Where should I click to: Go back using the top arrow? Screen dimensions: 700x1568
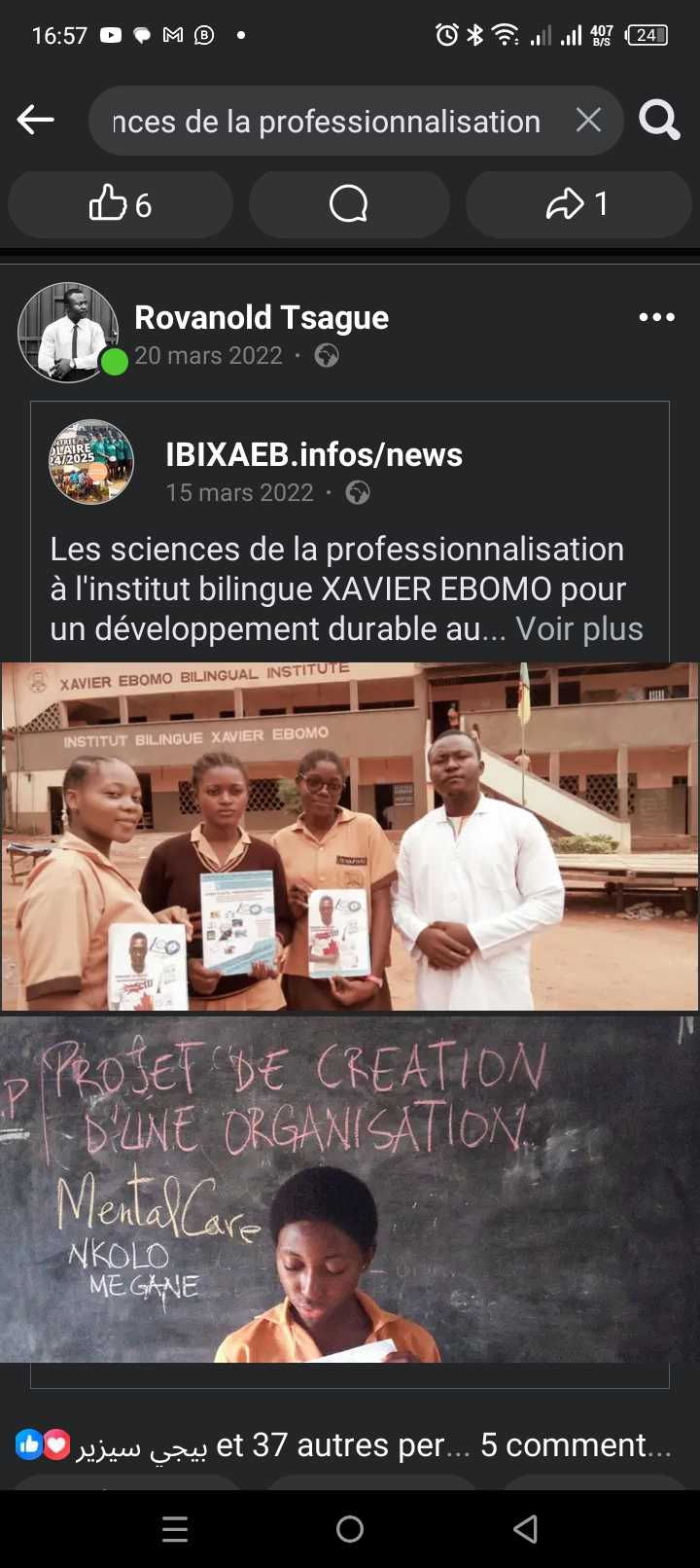coord(36,121)
